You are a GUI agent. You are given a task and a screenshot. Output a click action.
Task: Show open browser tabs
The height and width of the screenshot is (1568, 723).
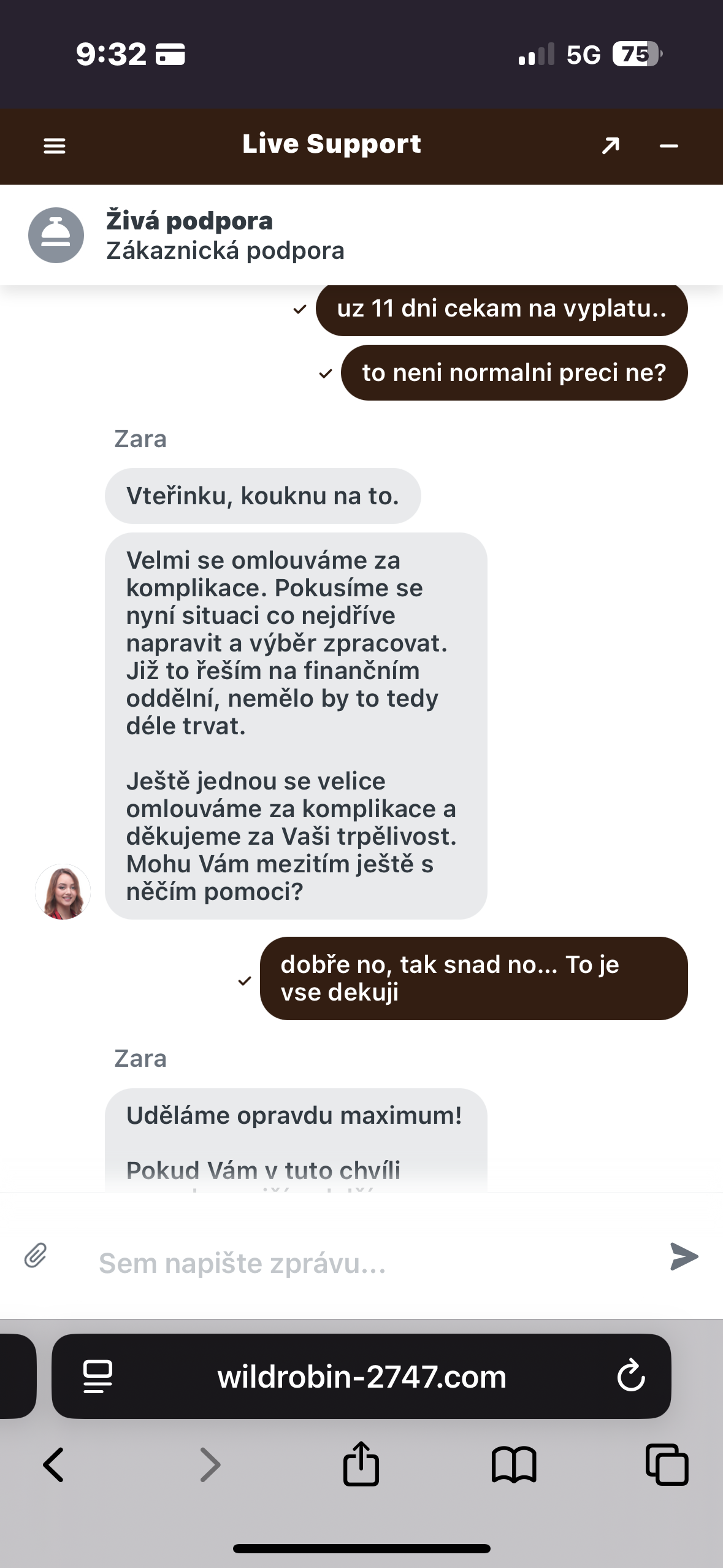click(667, 1465)
